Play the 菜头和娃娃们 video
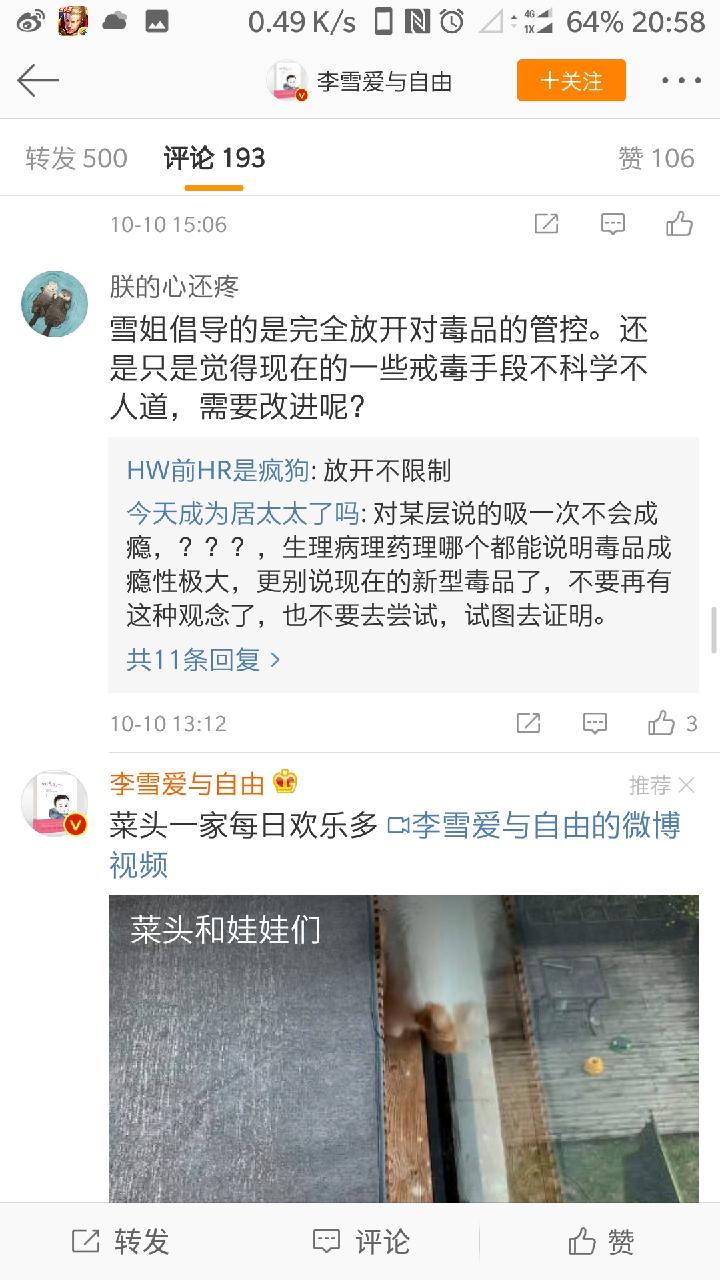 point(404,1048)
